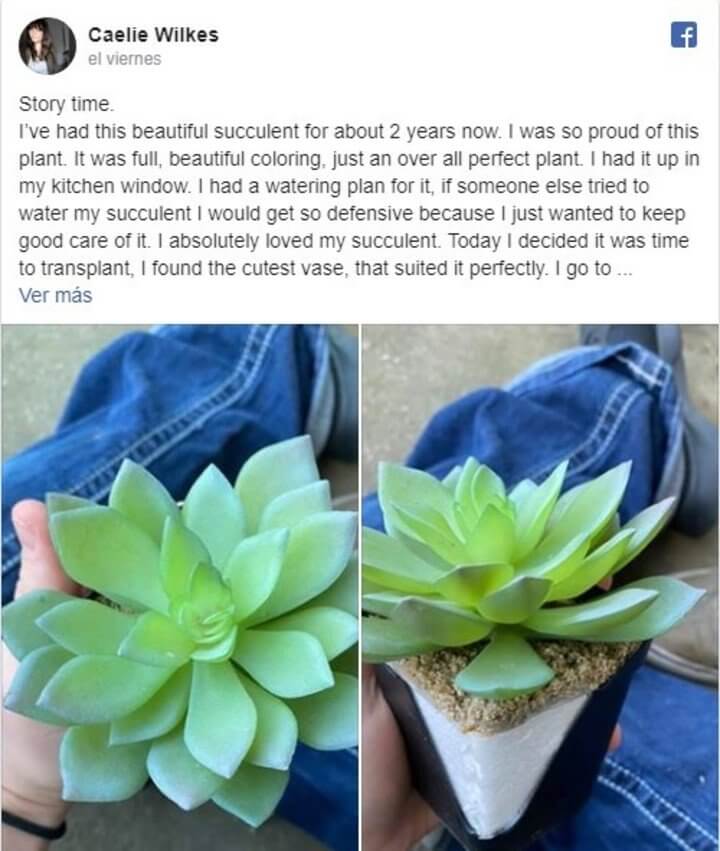Viewport: 720px width, 851px height.
Task: Open the top-view succulent photo
Action: click(180, 588)
